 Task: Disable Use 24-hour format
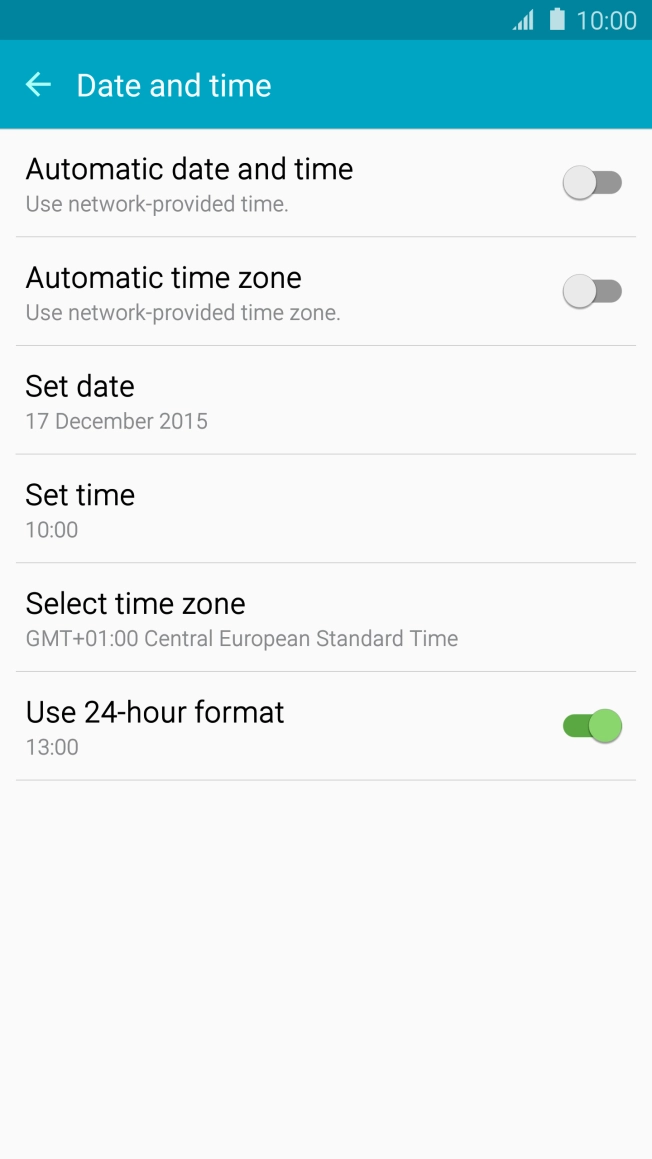pyautogui.click(x=592, y=726)
